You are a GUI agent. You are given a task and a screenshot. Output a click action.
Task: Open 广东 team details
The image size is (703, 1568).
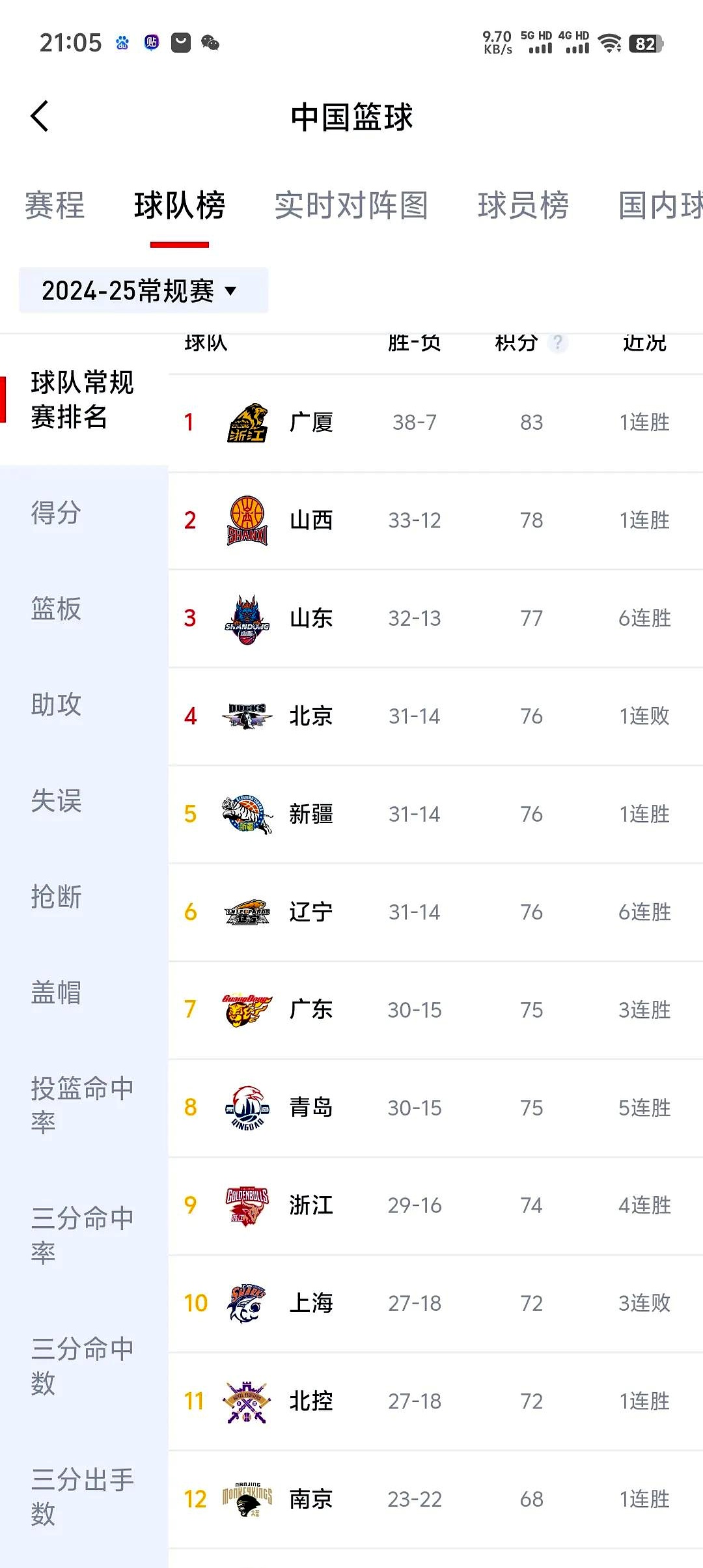417,1010
